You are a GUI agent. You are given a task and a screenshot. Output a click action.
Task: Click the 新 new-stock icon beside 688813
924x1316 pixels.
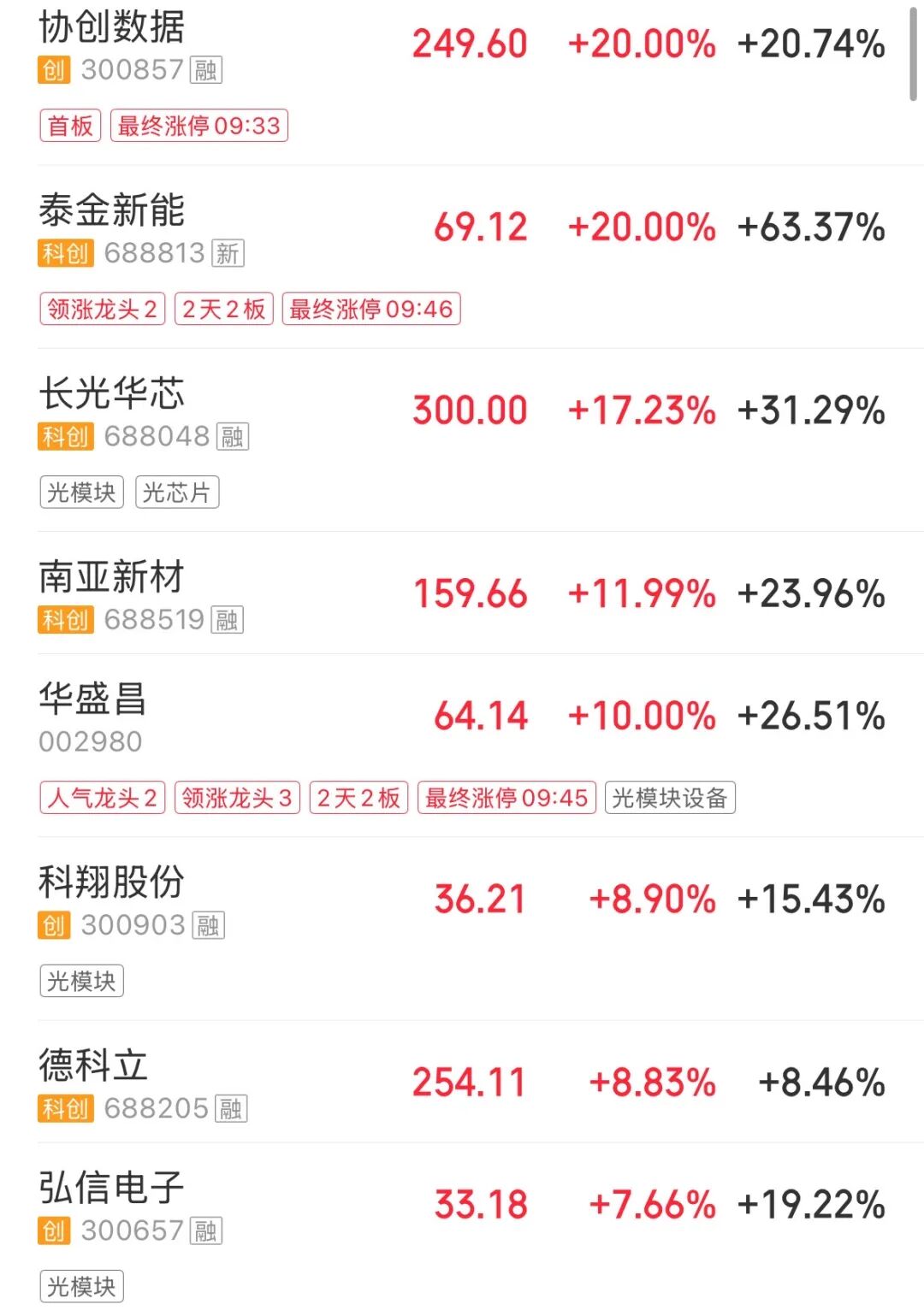click(x=228, y=254)
